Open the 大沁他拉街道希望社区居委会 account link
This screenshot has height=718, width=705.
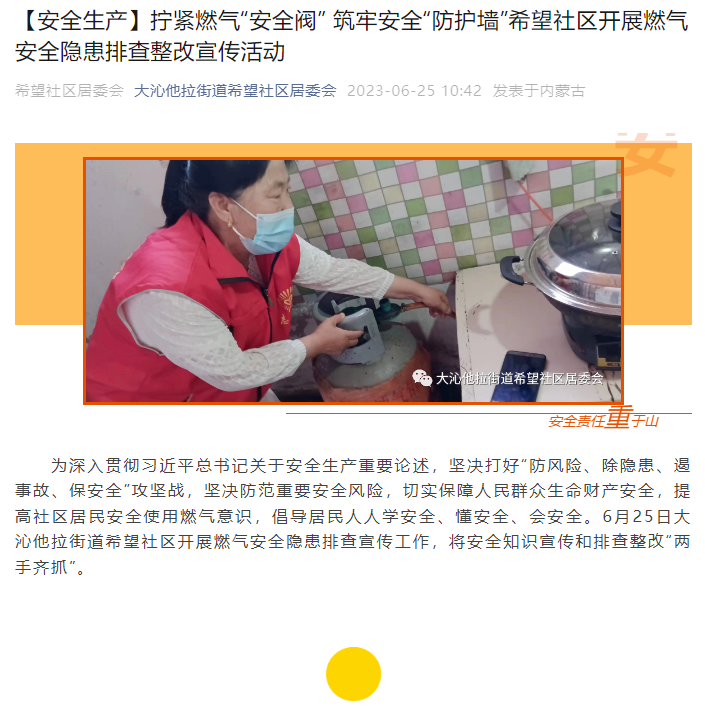pos(234,91)
